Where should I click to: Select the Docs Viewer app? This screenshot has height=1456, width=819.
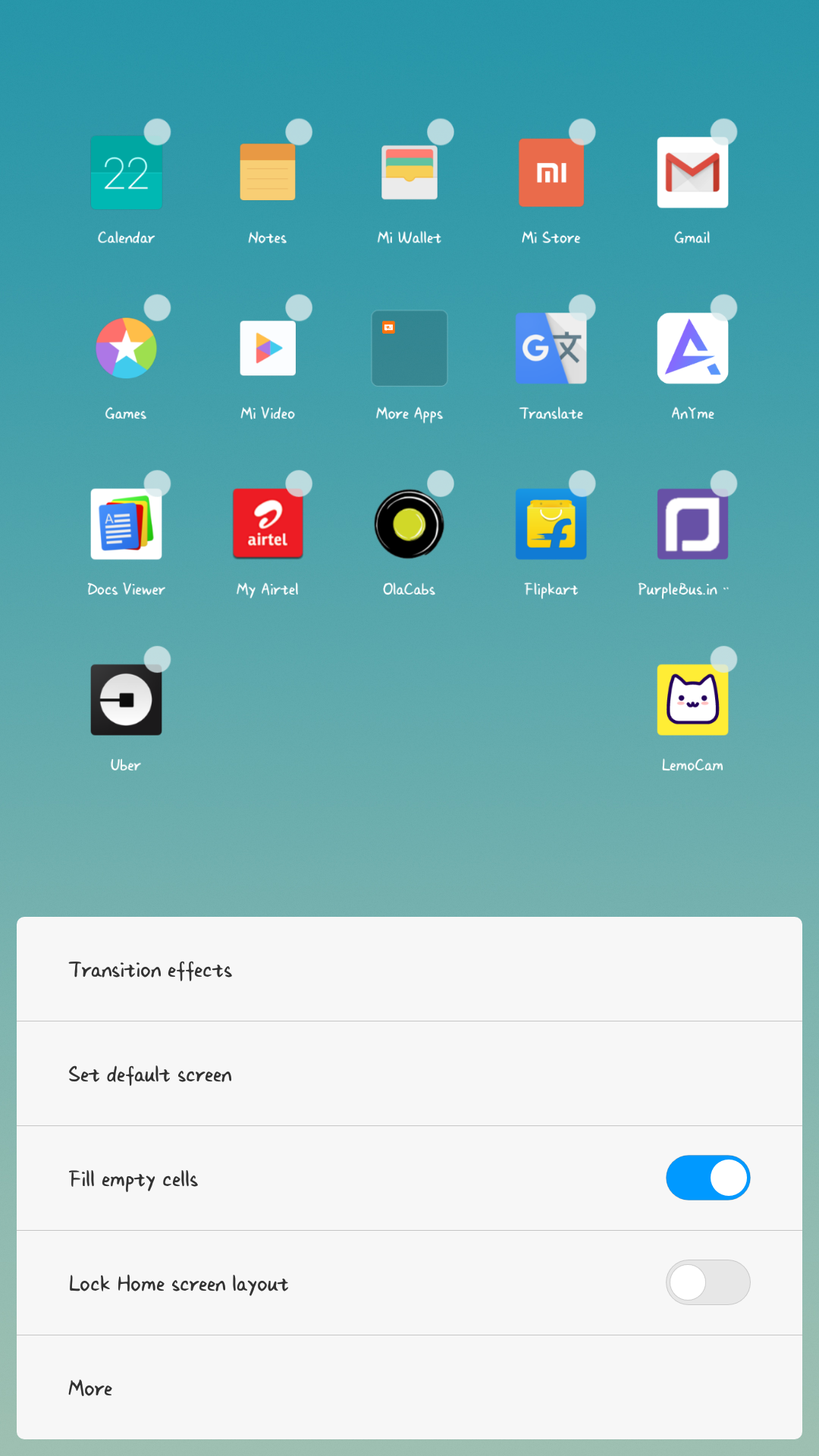pyautogui.click(x=126, y=524)
